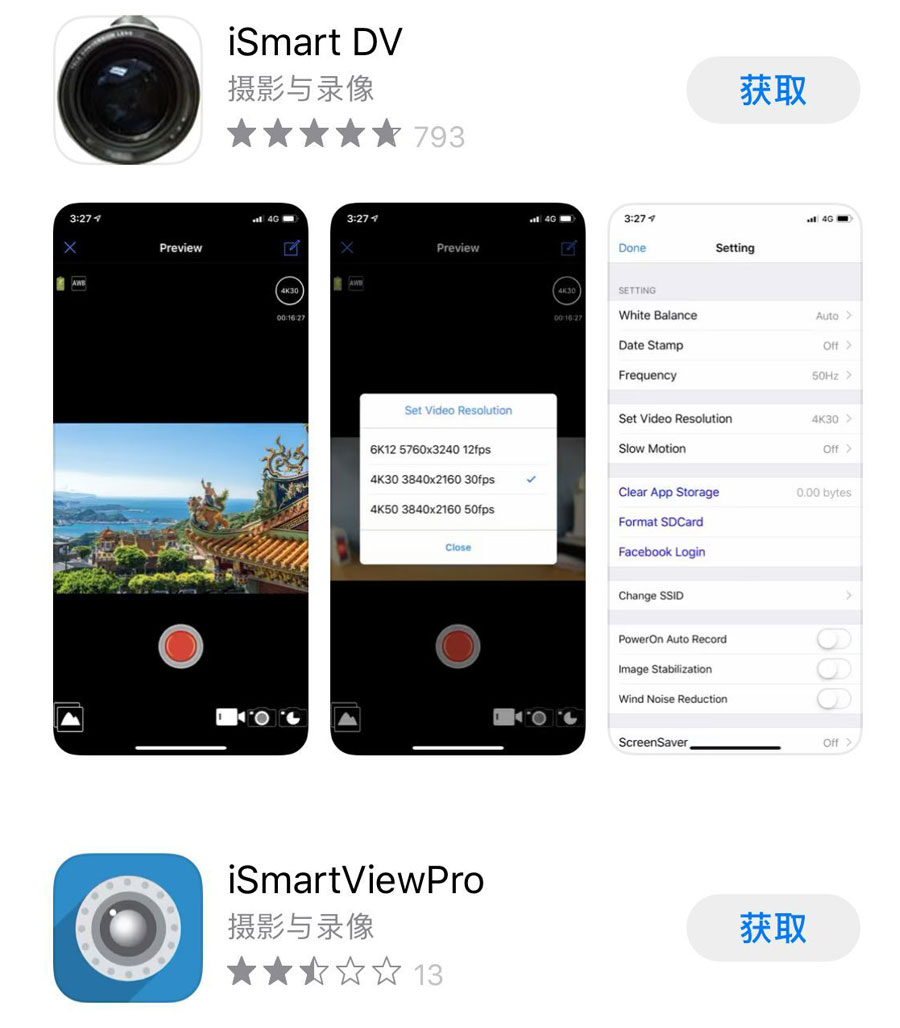Open the iSmart DV app listing
The height and width of the screenshot is (1028, 900).
coord(315,42)
